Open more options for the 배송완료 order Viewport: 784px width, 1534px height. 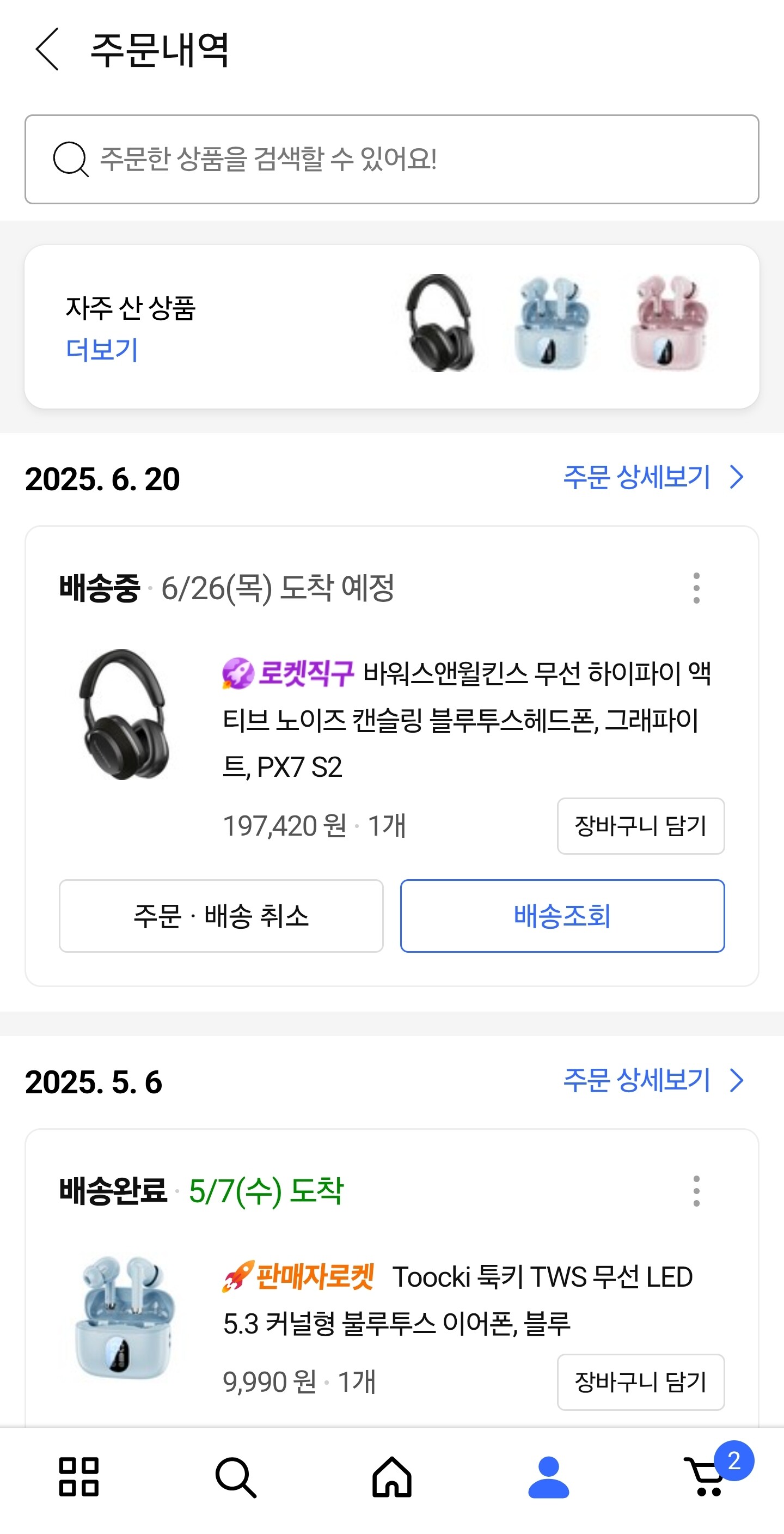[x=696, y=1191]
